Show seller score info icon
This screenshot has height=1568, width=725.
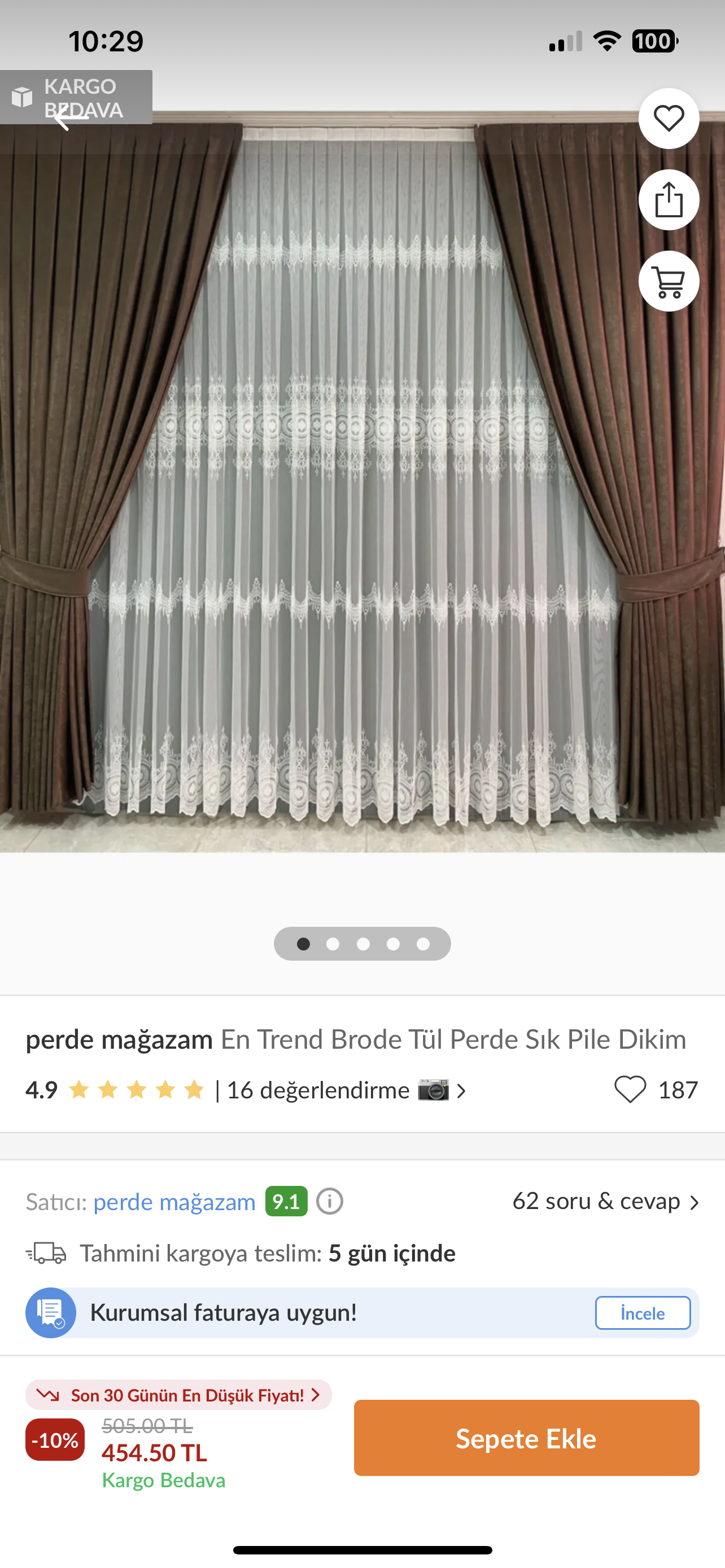[x=330, y=1202]
